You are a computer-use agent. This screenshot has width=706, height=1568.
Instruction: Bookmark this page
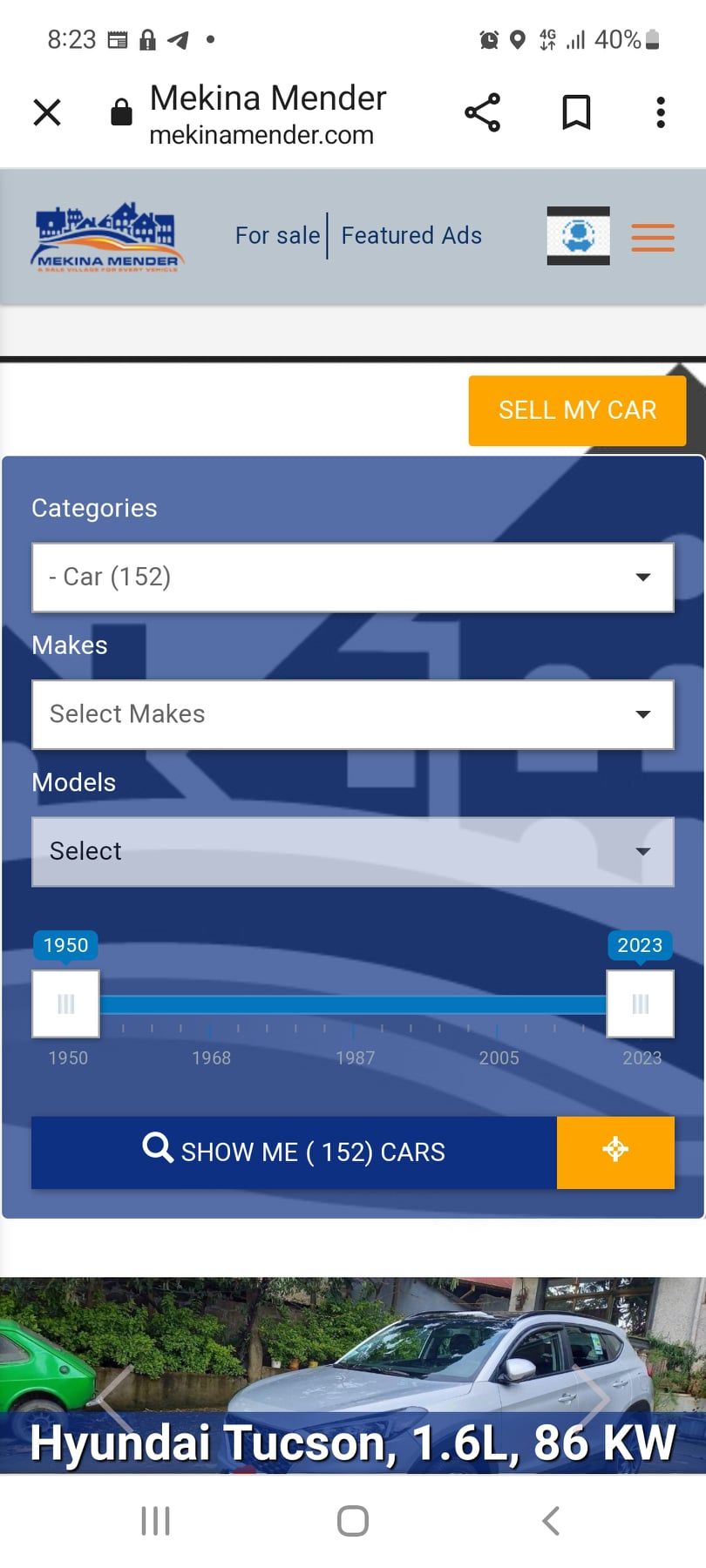tap(576, 112)
